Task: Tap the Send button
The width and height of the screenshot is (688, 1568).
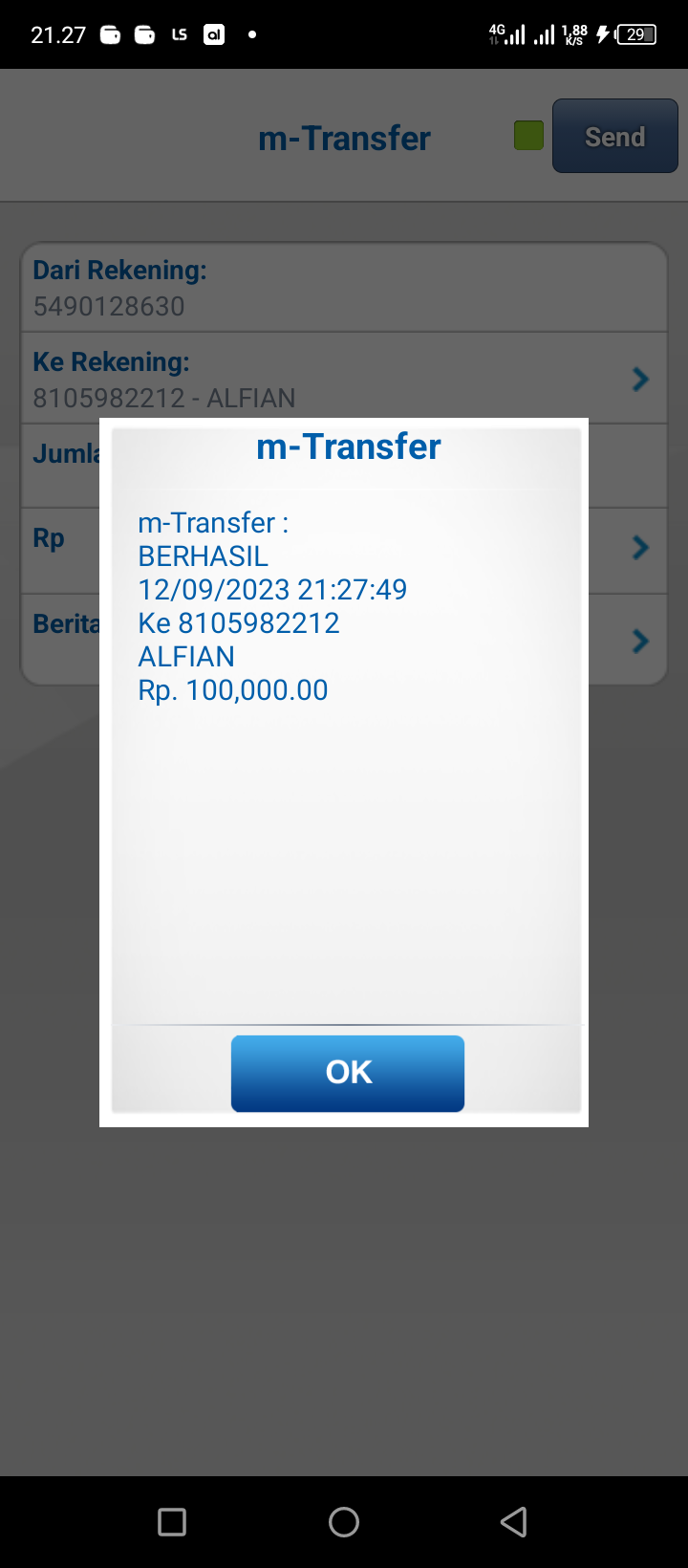Action: tap(614, 137)
